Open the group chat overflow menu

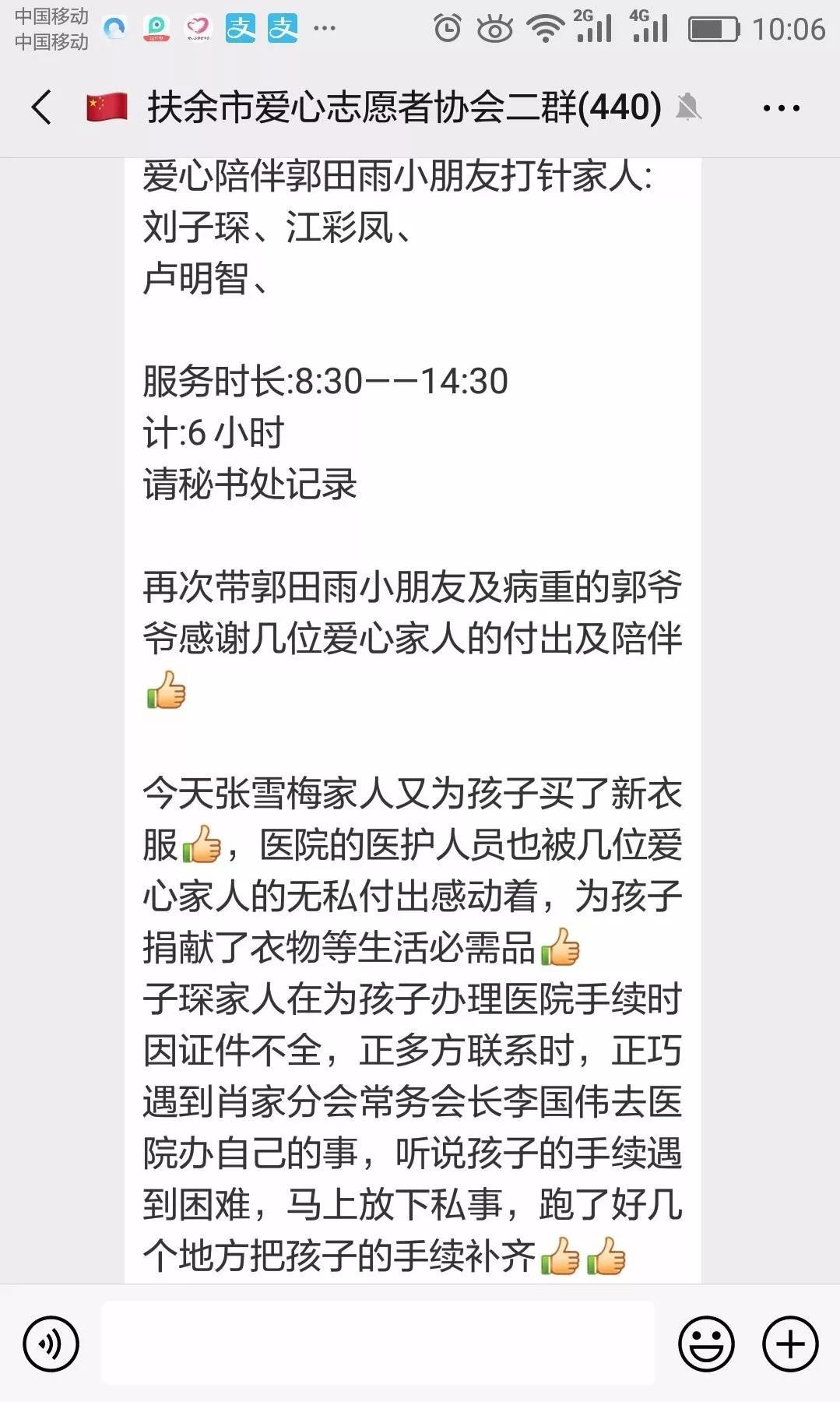tap(781, 108)
